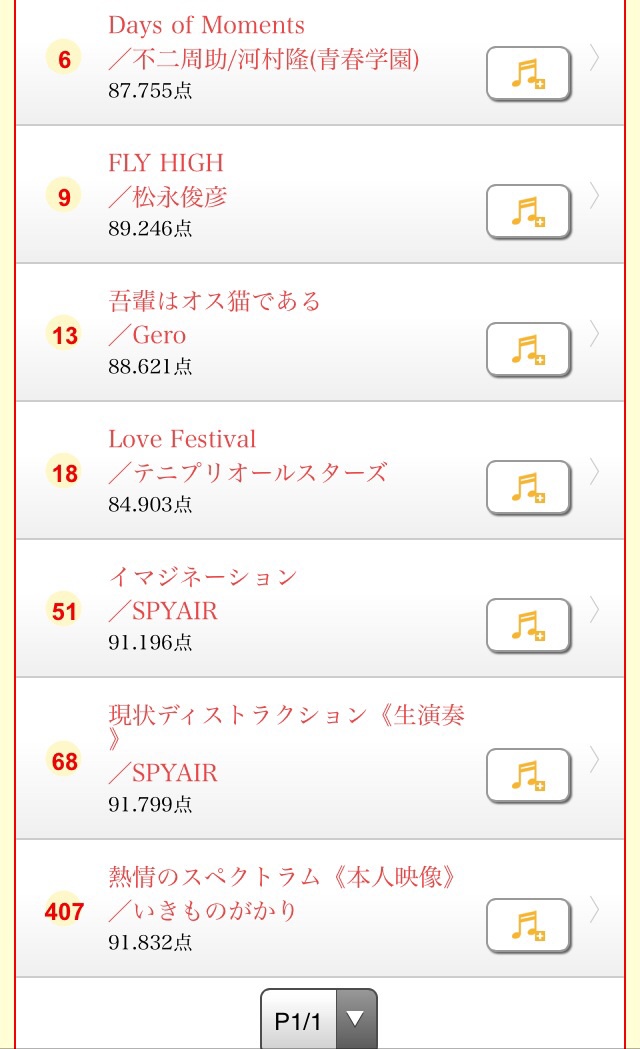
Task: Add 現状ディストラクション with the music note button
Action: 528,775
